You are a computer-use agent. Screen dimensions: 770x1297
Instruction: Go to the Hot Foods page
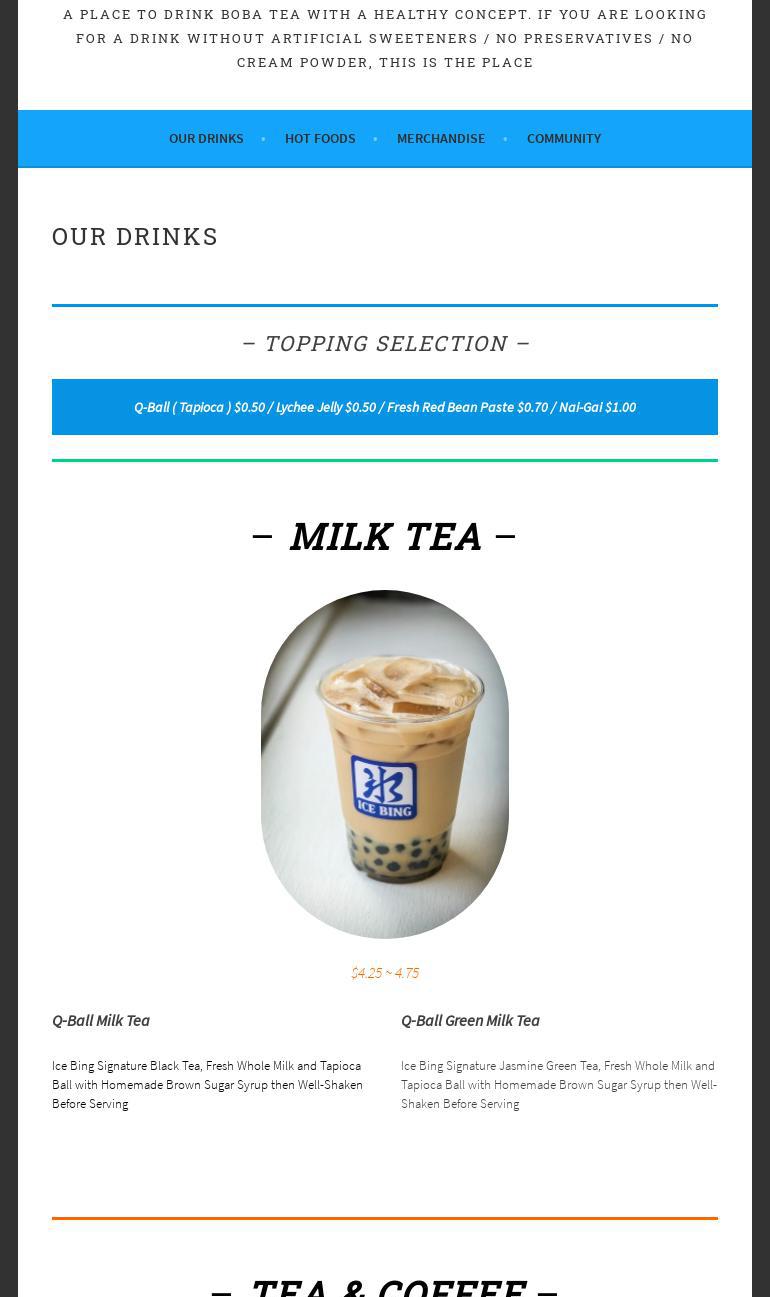(320, 139)
